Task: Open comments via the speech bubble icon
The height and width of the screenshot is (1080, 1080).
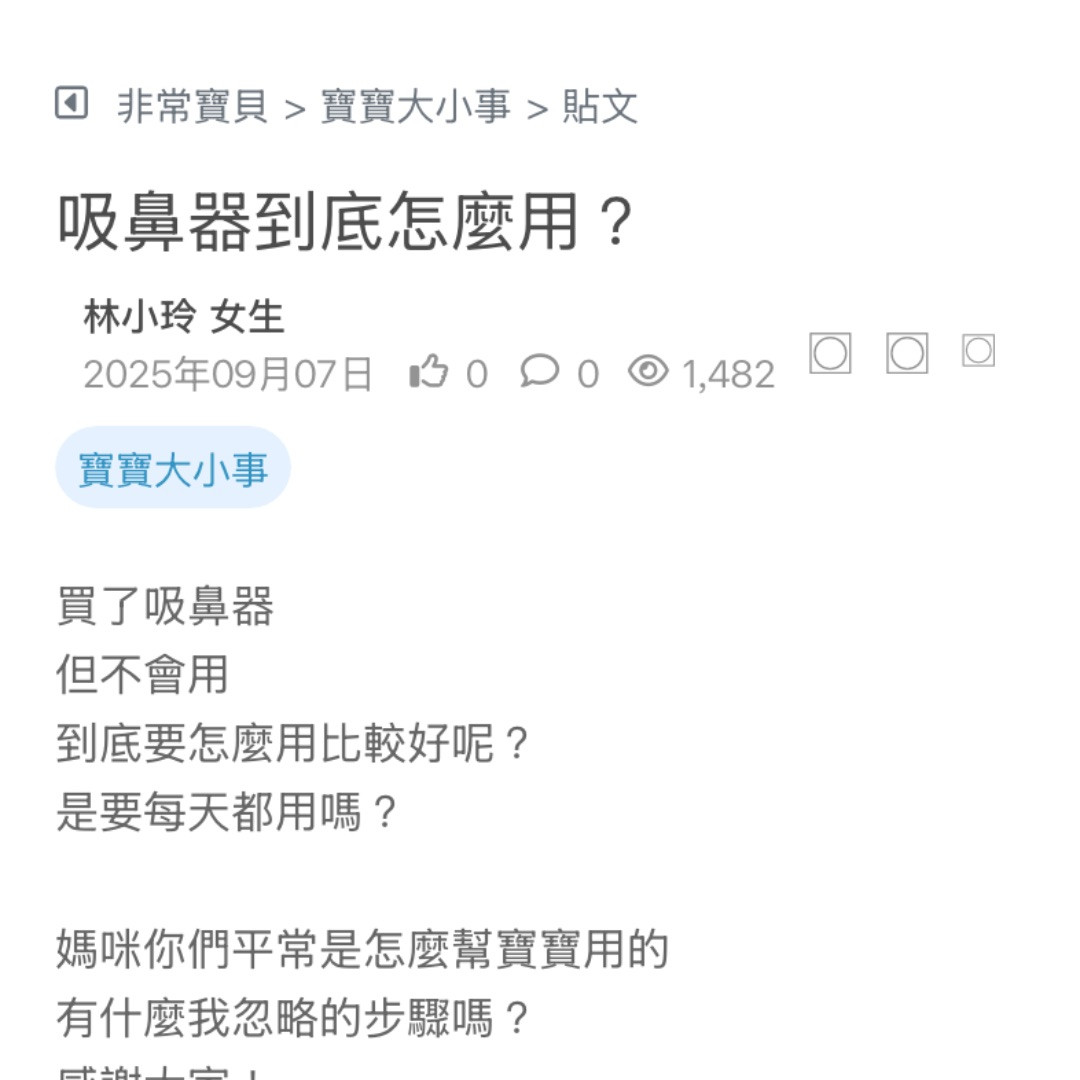Action: (539, 372)
